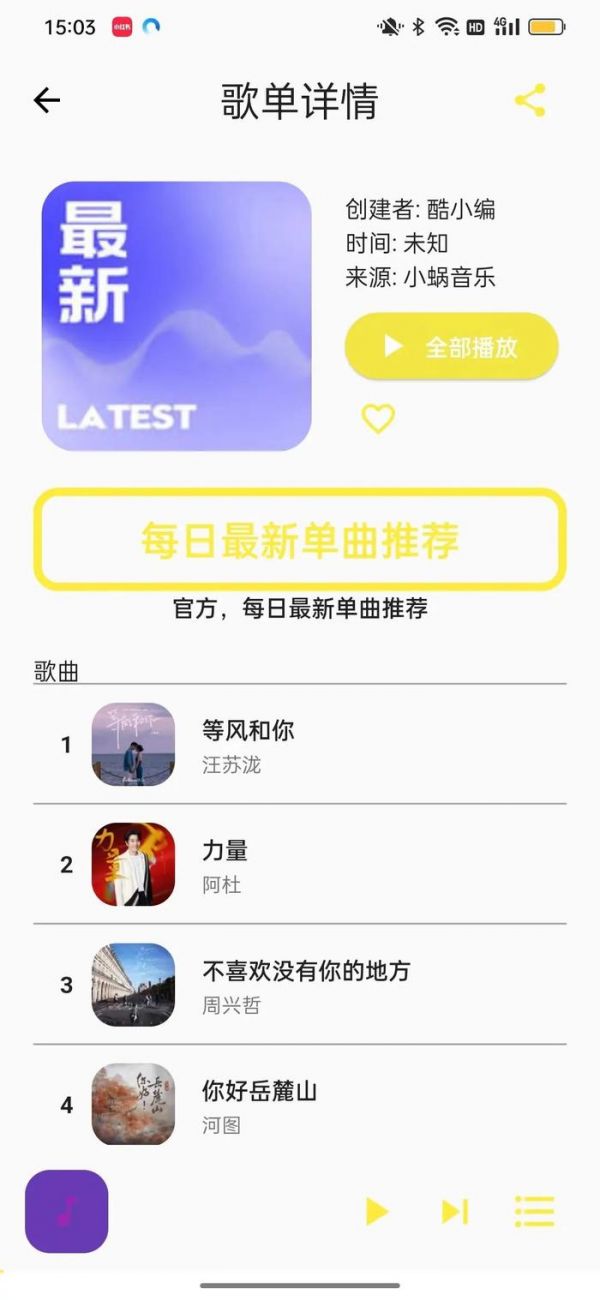Viewport: 600px width, 1300px height.
Task: Go back from the 歌单详情 page
Action: coord(47,100)
